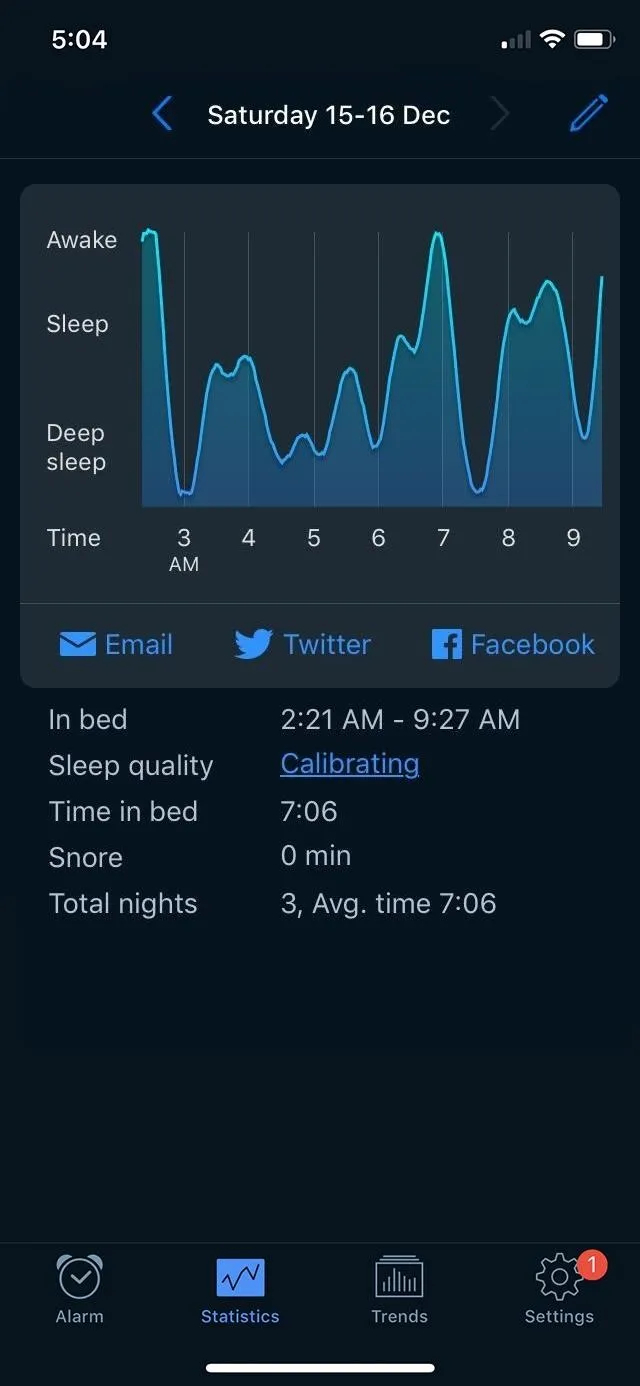Open the Calibrating sleep quality link
640x1386 pixels.
pyautogui.click(x=350, y=764)
